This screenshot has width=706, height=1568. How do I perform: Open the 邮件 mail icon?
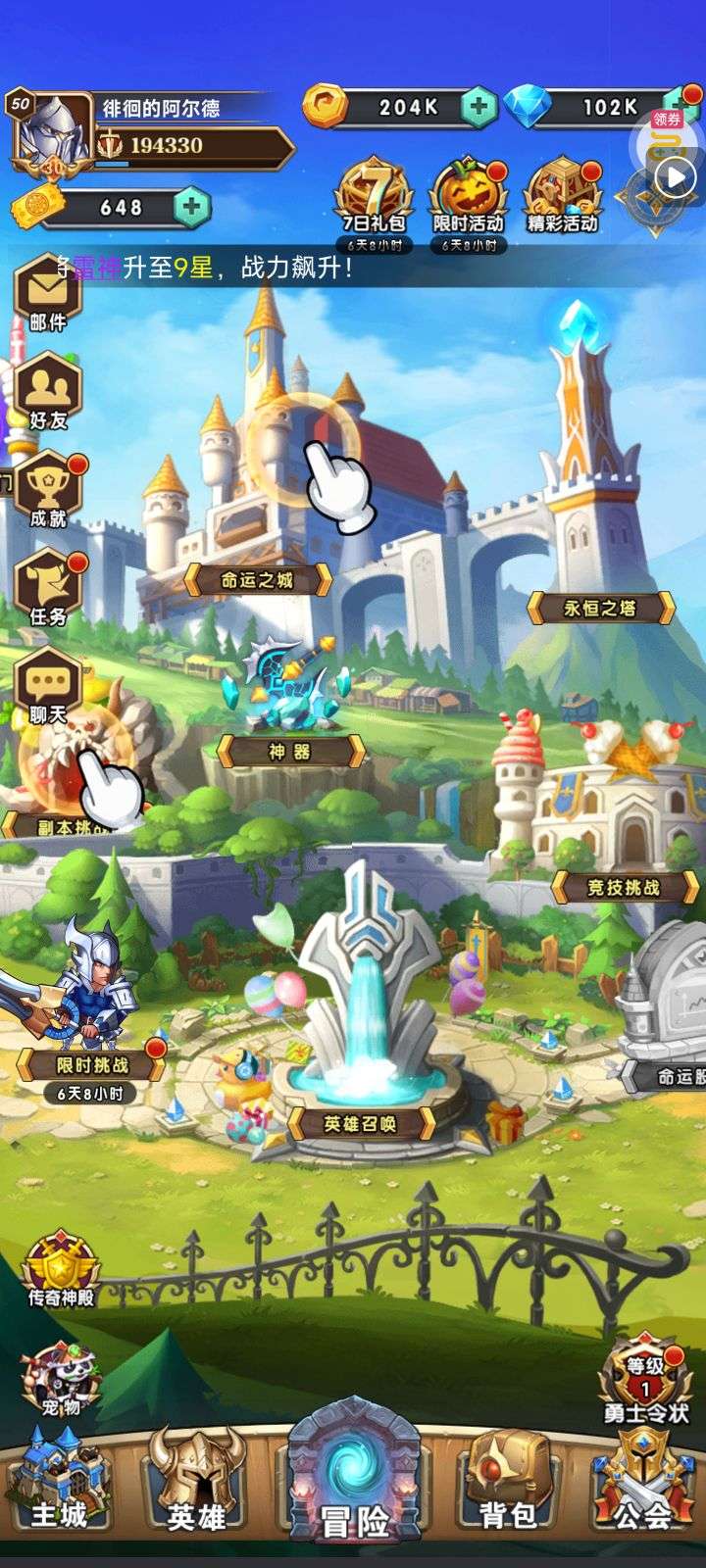[47, 293]
